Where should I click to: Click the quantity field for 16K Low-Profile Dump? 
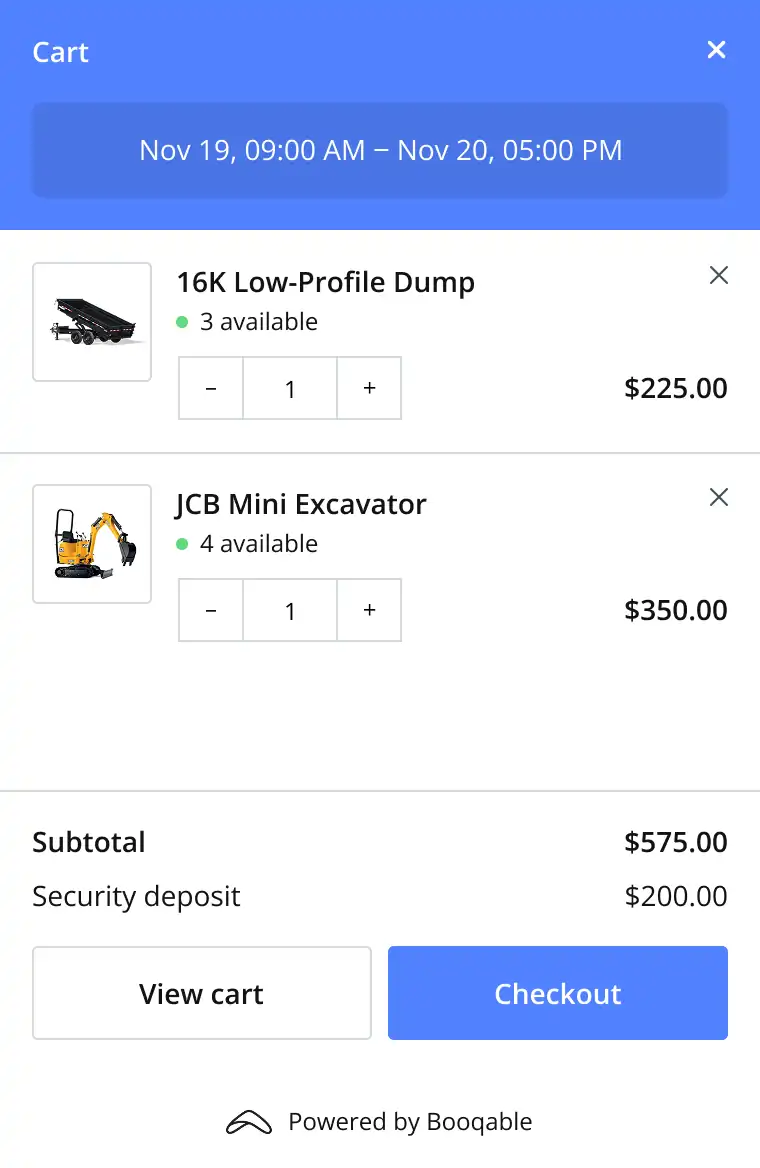289,388
